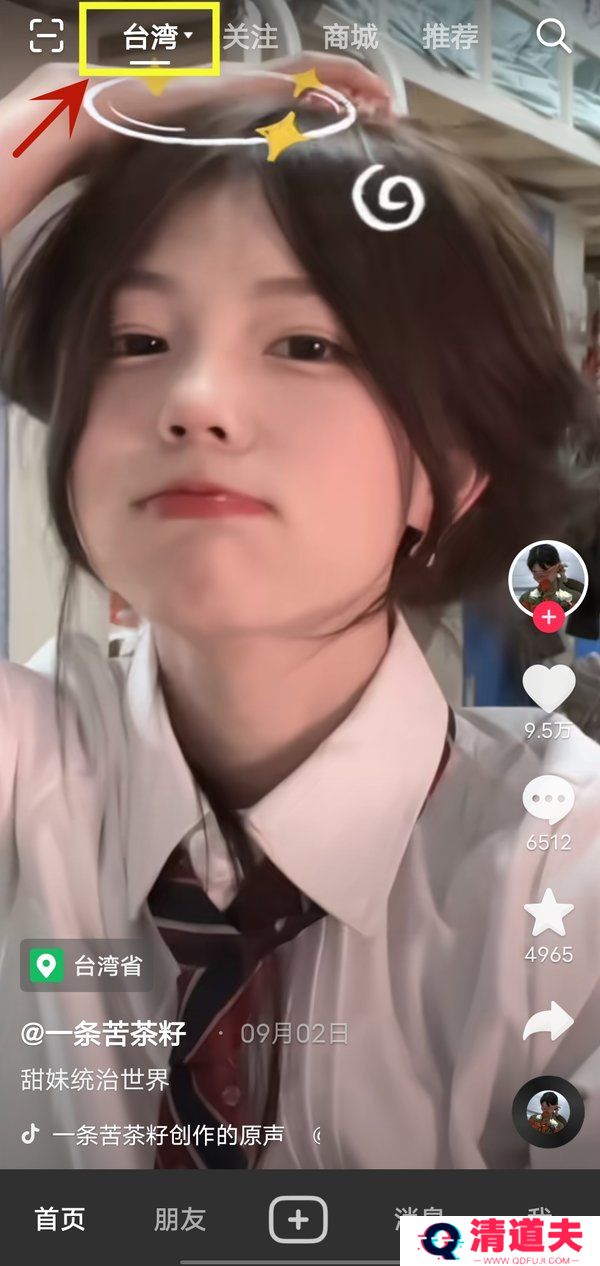Viewport: 600px width, 1266px height.
Task: Follow the creator with the plus badge
Action: (x=548, y=618)
